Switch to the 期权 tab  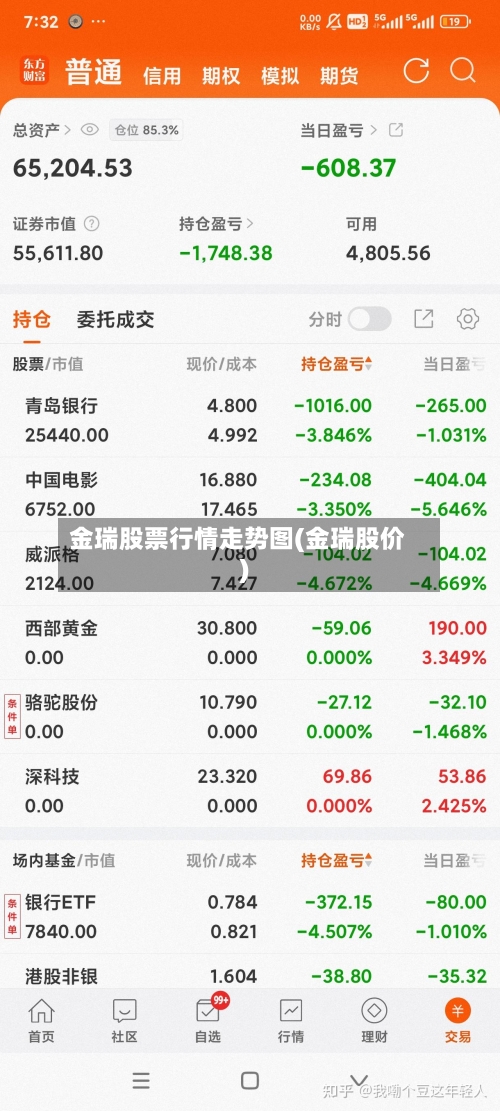point(221,75)
